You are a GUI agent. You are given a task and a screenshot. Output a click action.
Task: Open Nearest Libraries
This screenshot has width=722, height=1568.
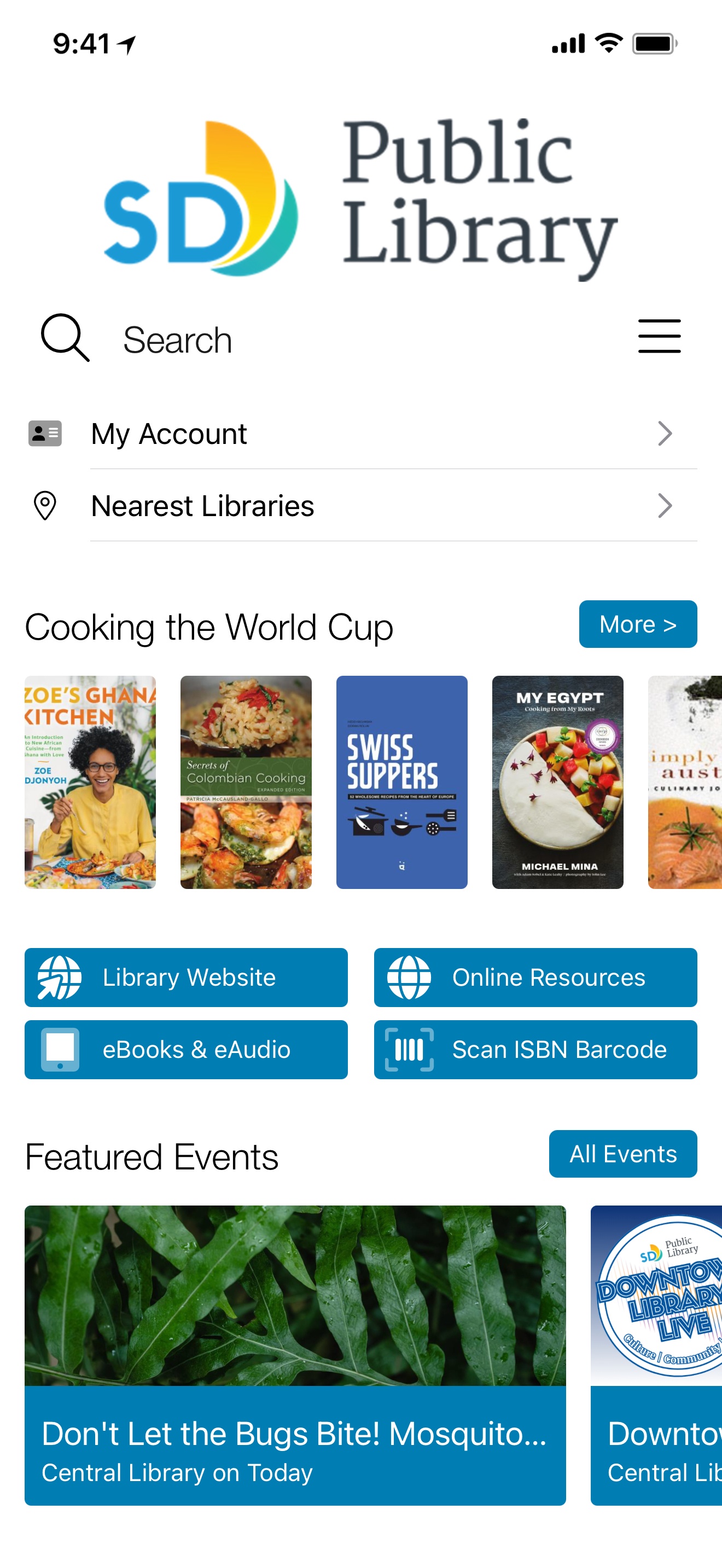(361, 505)
